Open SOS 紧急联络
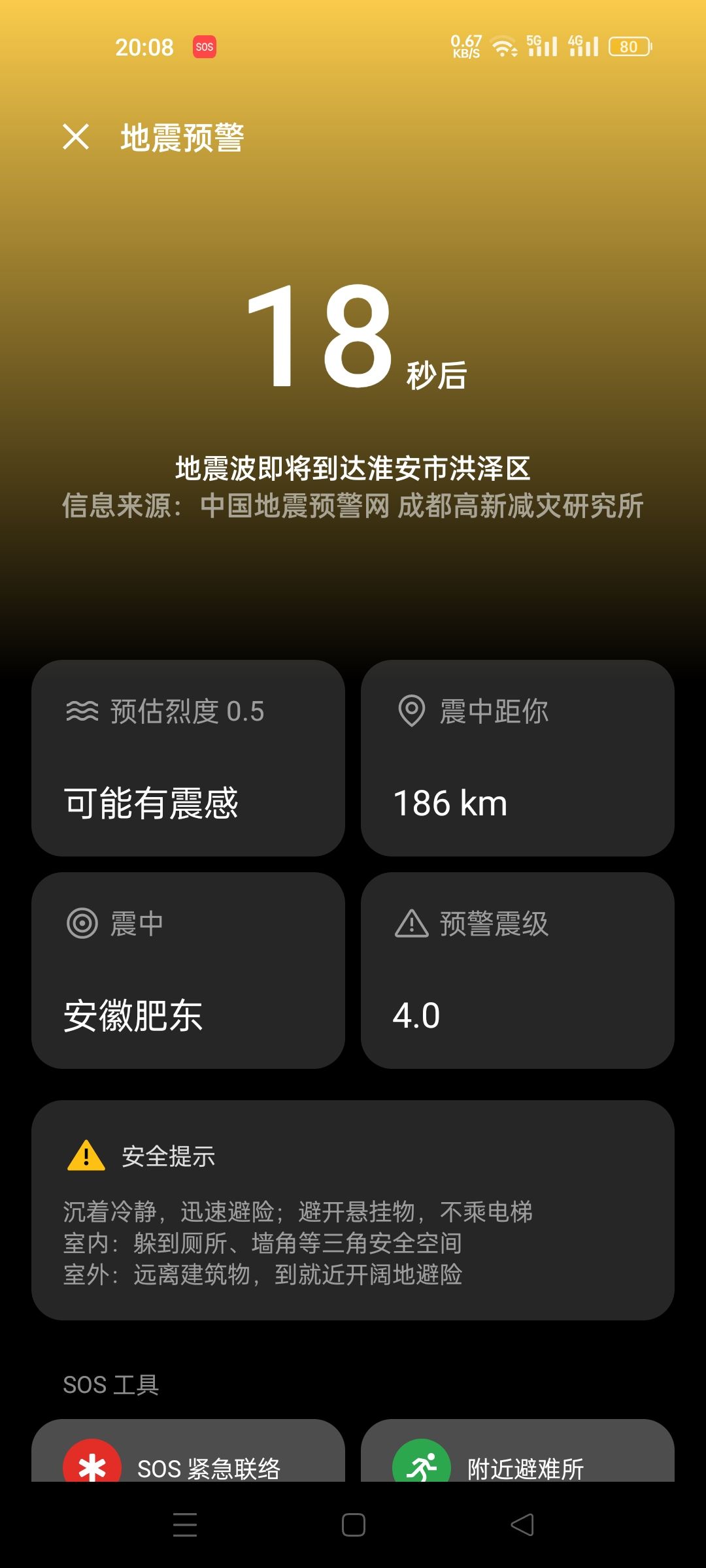The height and width of the screenshot is (1568, 706). tap(188, 1451)
